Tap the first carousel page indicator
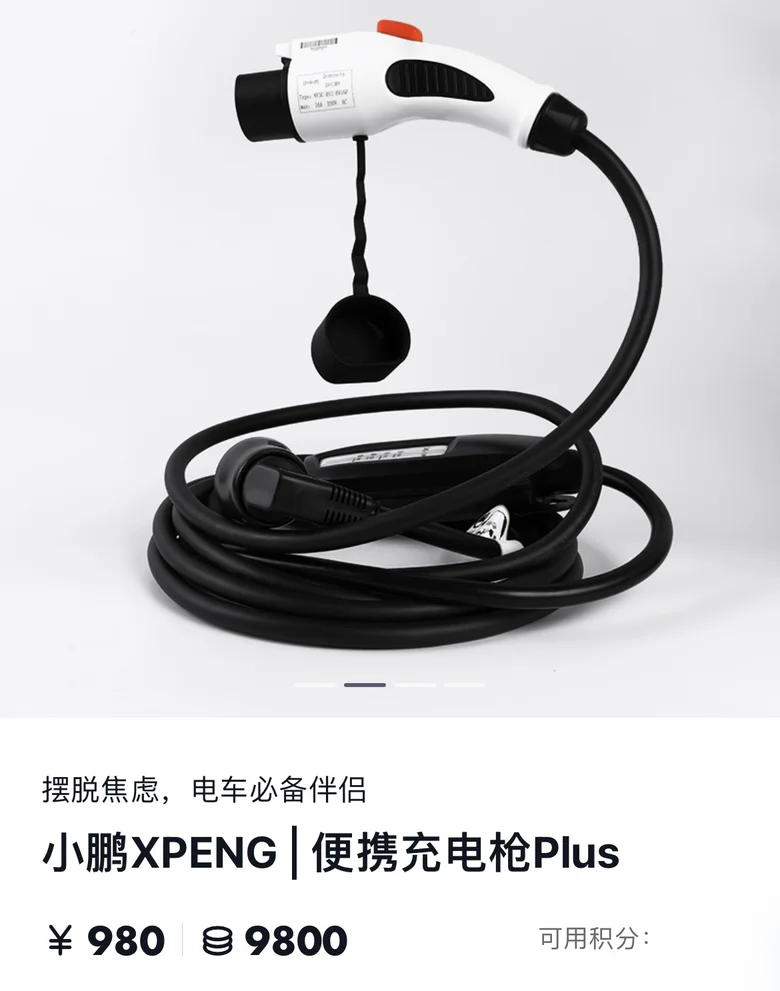Screen dimensions: 780x991 tap(315, 684)
